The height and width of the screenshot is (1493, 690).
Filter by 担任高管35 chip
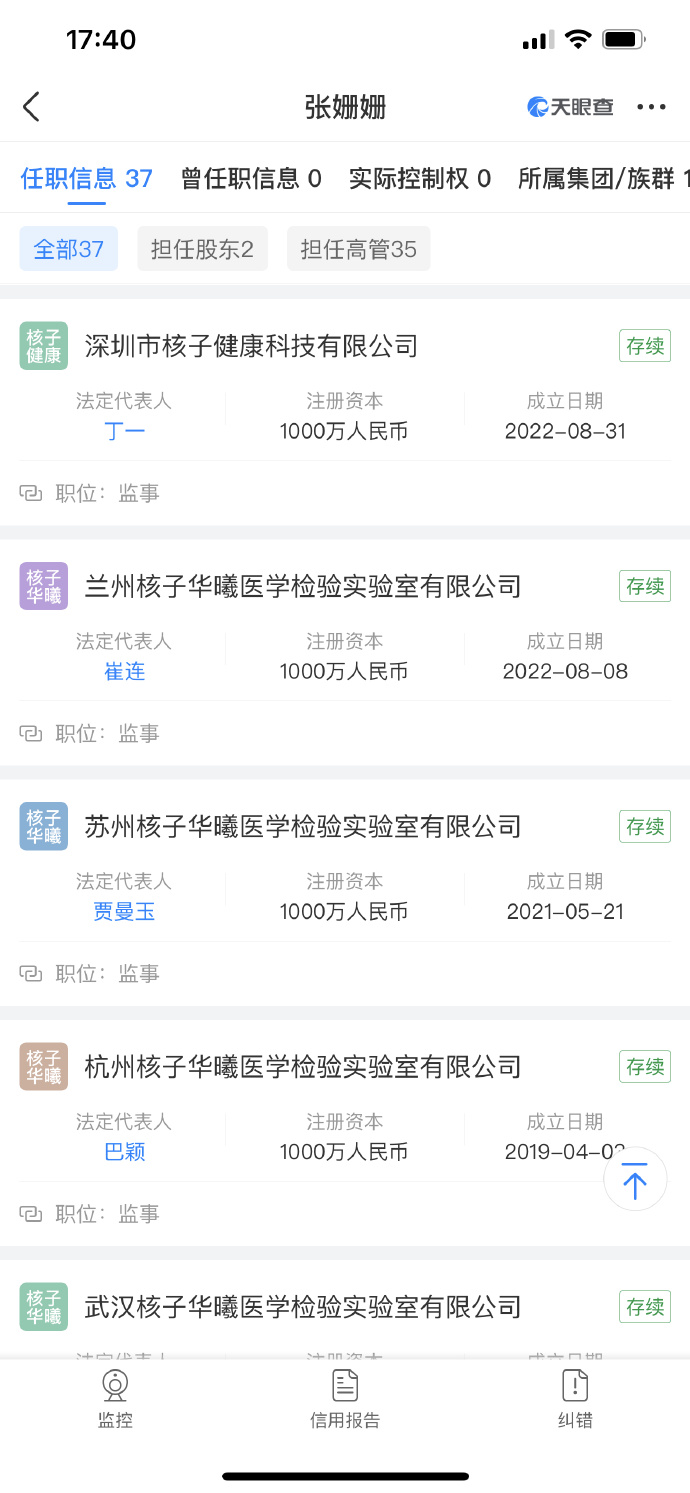point(359,249)
